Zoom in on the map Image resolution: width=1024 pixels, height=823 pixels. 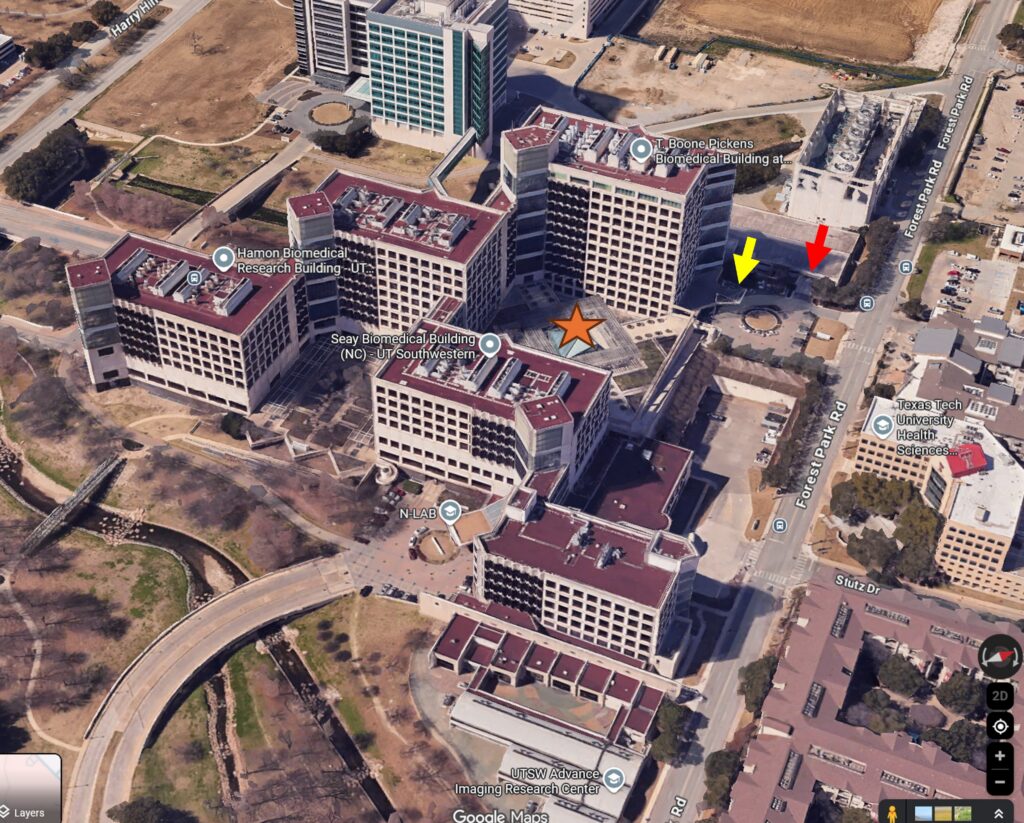pos(999,756)
